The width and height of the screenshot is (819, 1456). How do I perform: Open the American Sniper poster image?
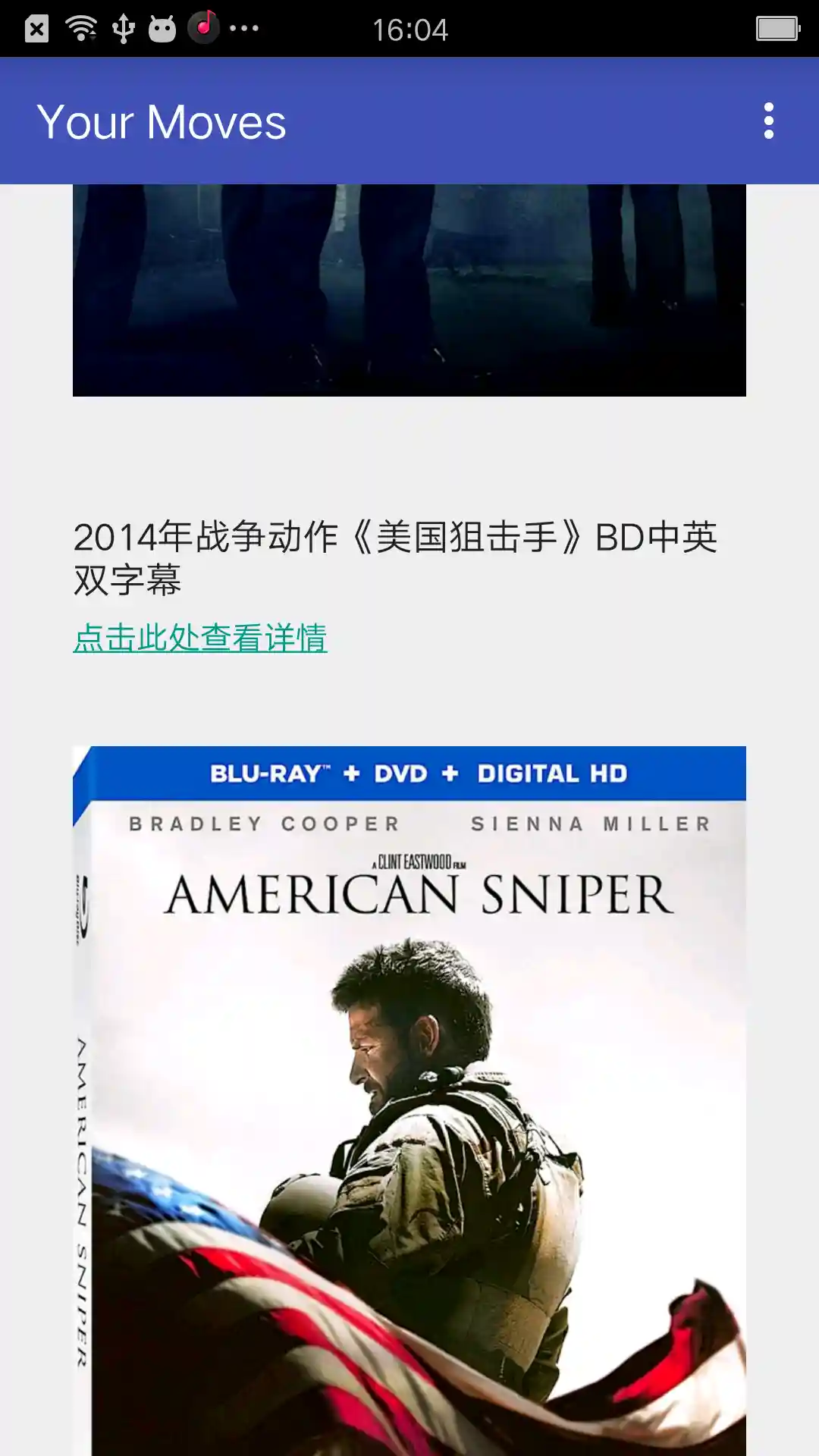pyautogui.click(x=409, y=1100)
